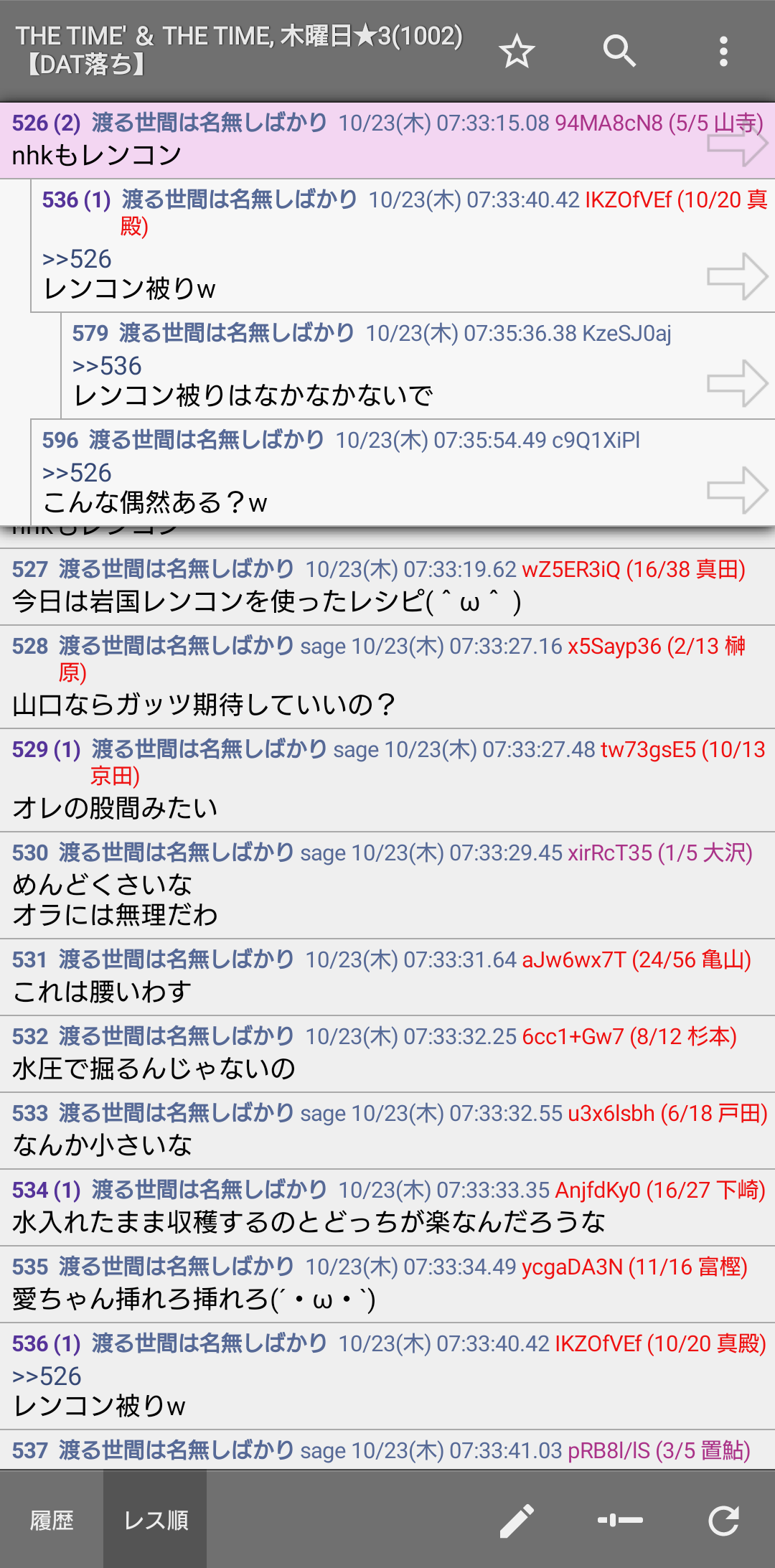
Task: Jump to popup reply 536 via arrow
Action: coord(737,276)
